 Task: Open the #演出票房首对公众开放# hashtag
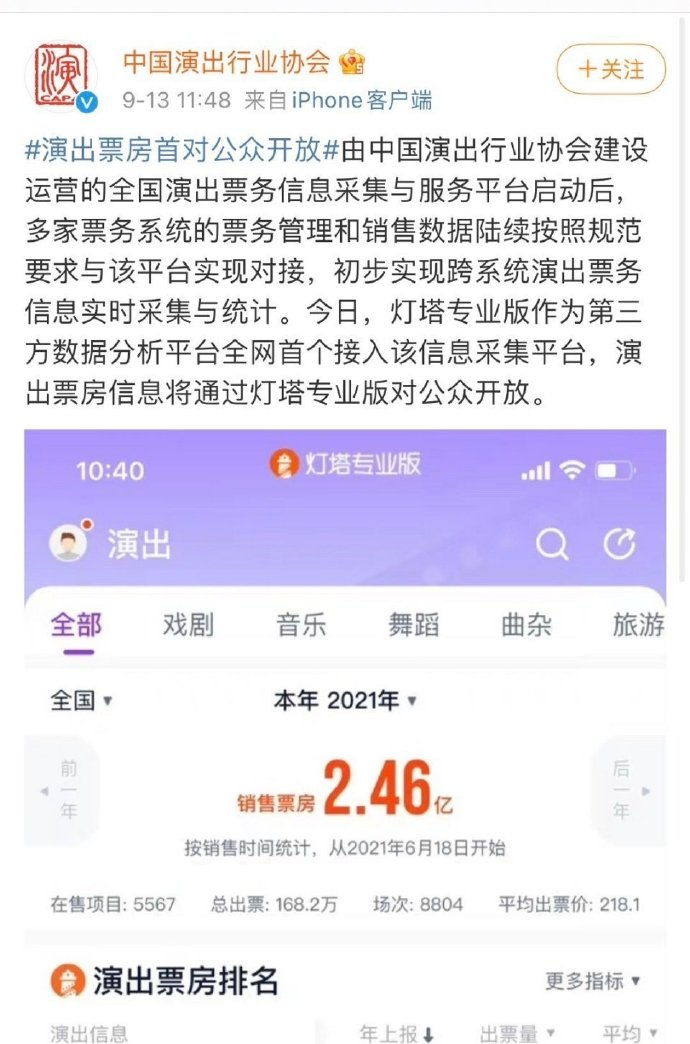pos(182,151)
